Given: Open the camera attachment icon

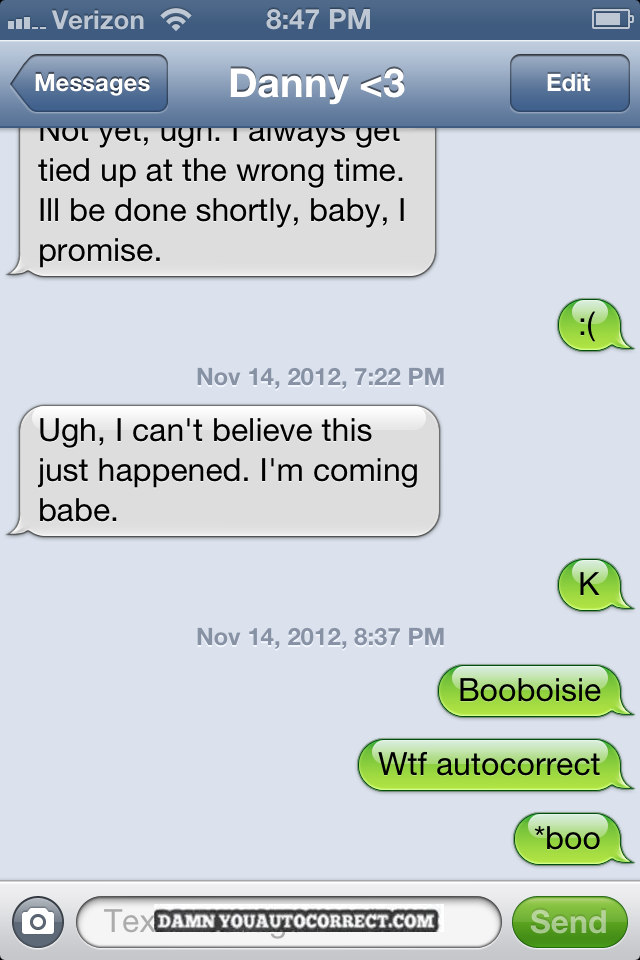Looking at the screenshot, I should [x=38, y=921].
